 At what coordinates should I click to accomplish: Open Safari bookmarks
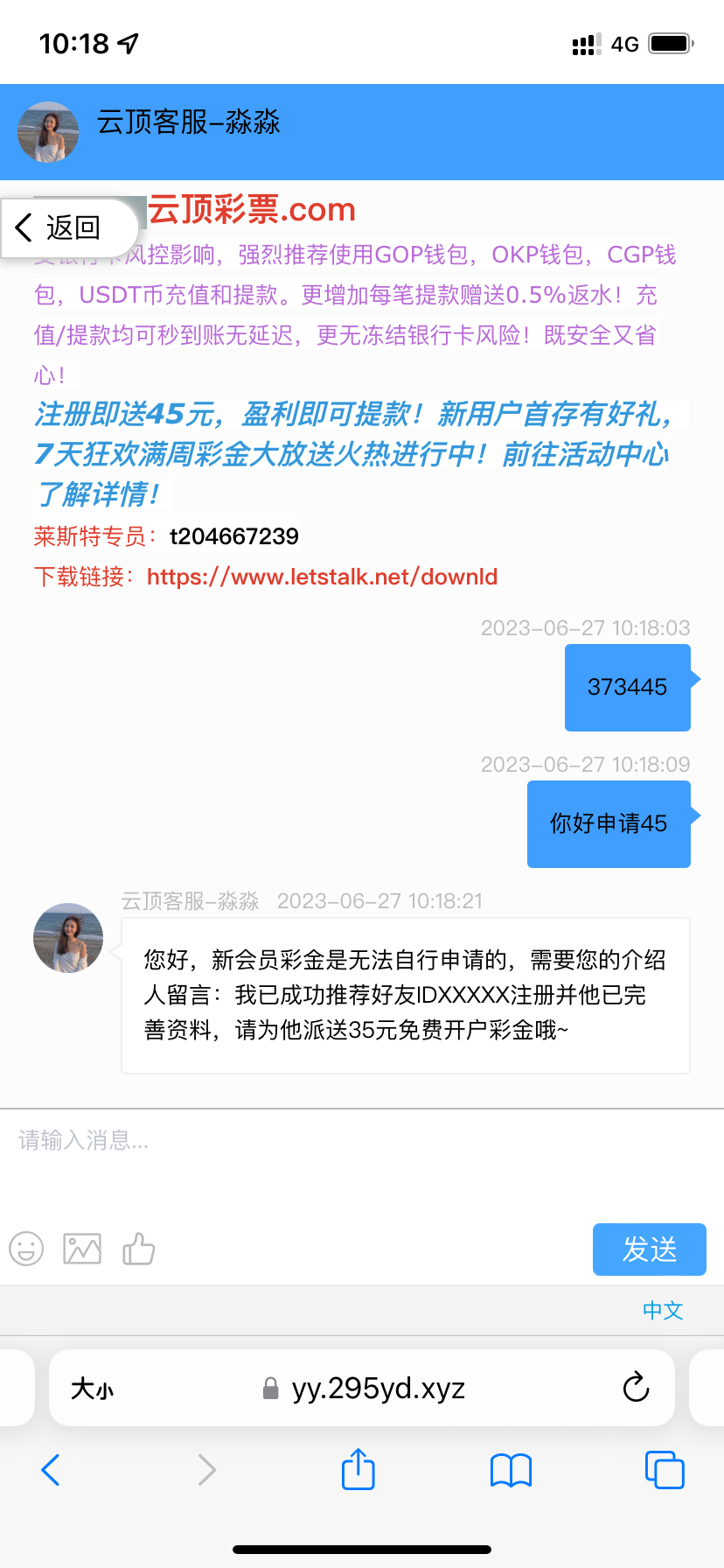(x=512, y=1470)
